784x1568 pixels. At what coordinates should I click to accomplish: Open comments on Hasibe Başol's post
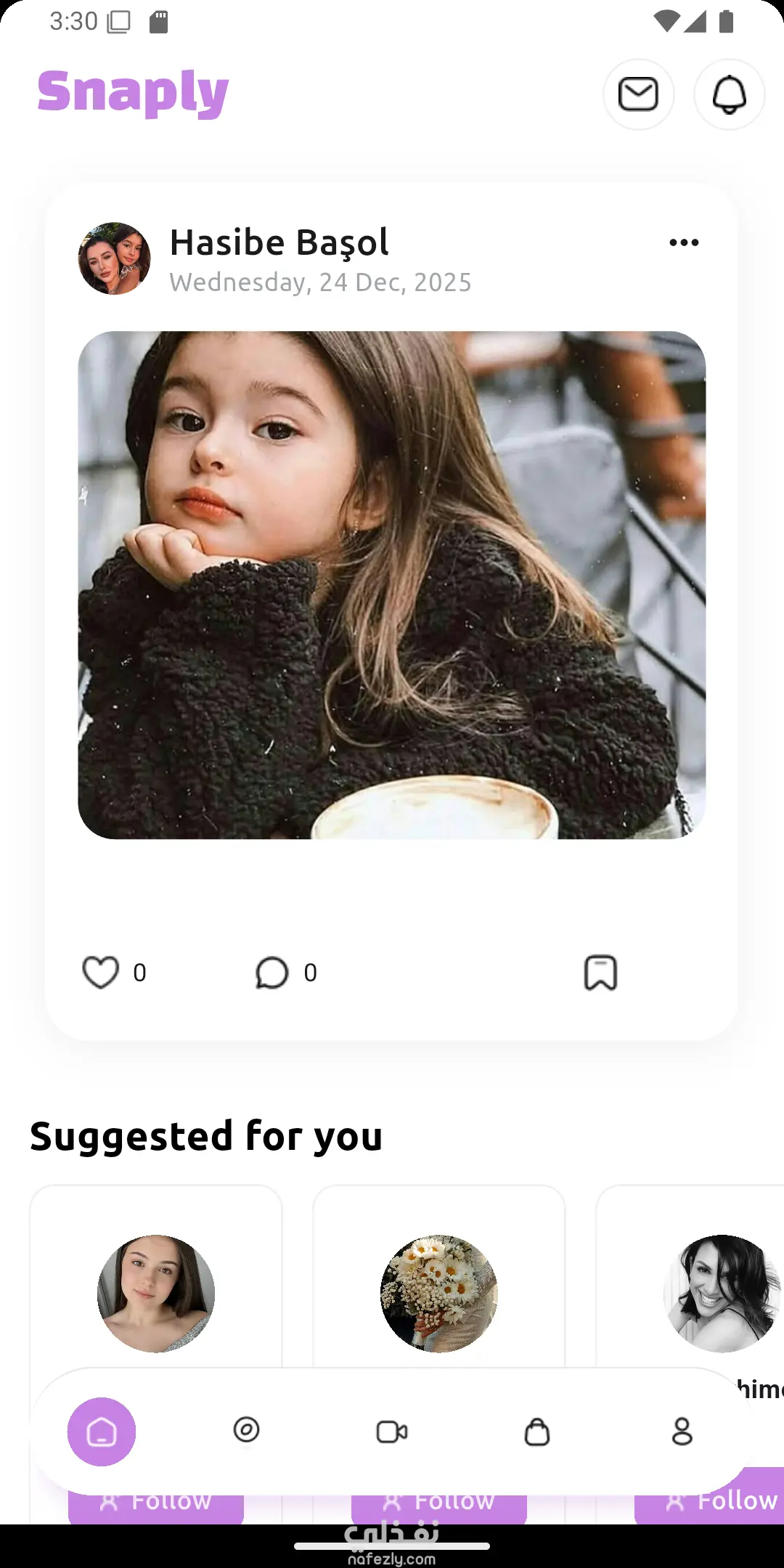click(272, 973)
